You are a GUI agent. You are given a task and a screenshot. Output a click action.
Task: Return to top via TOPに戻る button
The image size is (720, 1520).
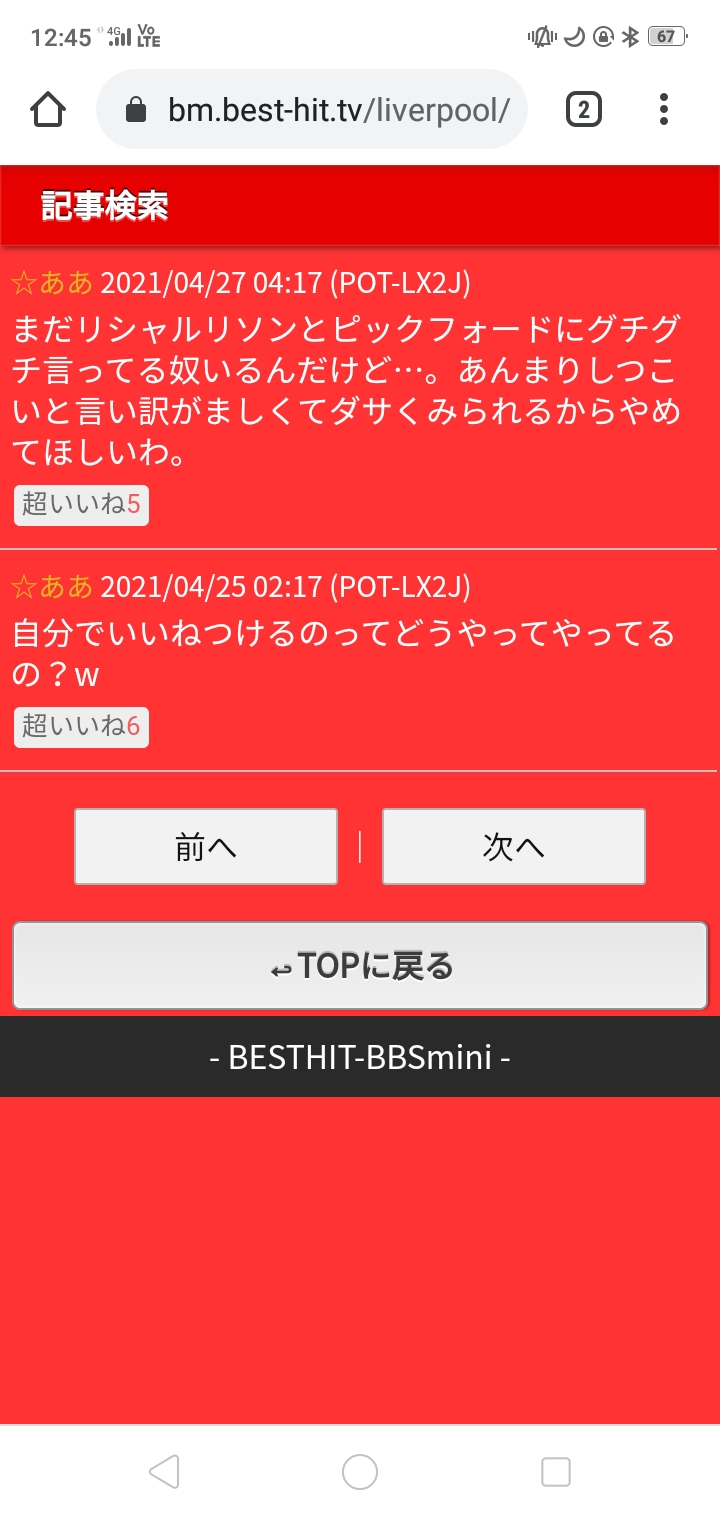[360, 966]
